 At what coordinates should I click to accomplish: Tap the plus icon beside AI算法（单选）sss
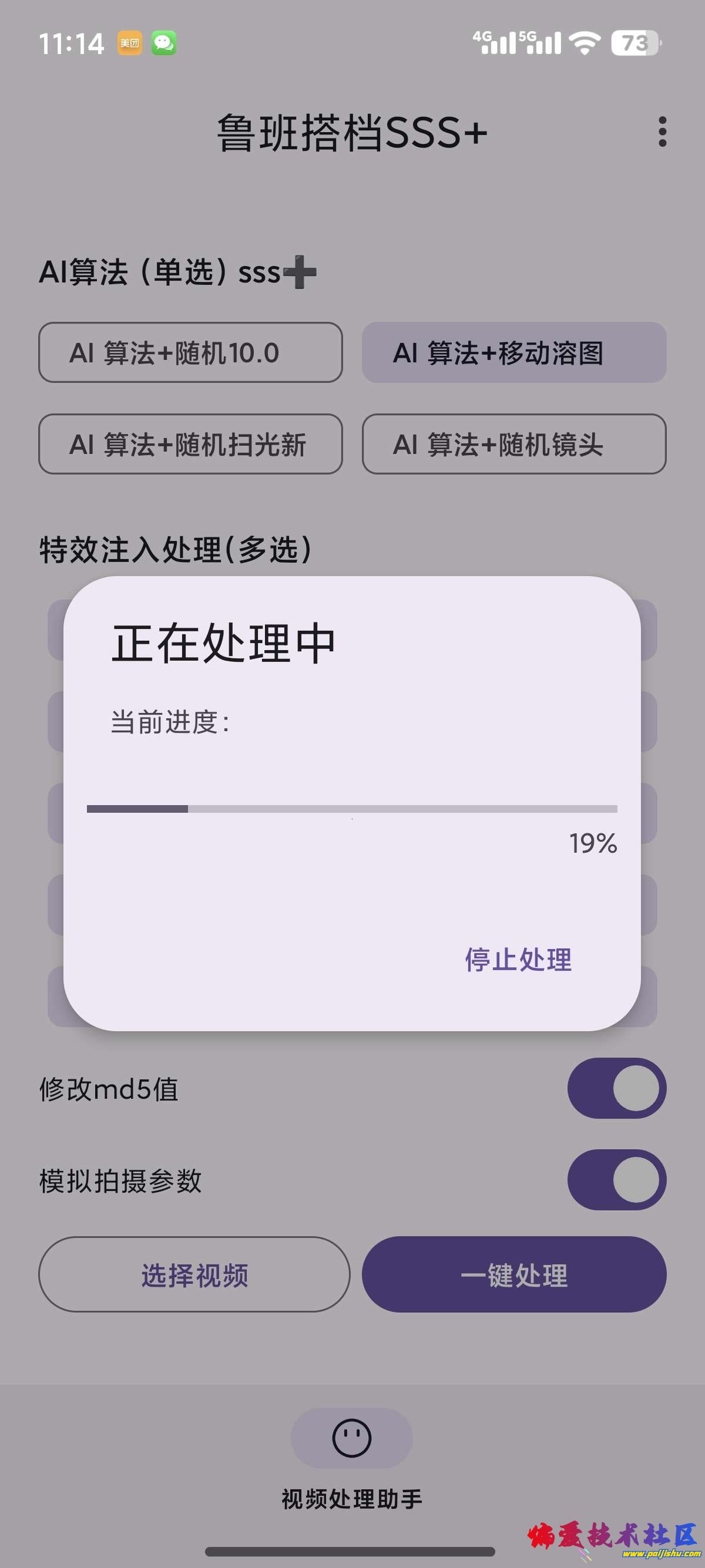click(x=300, y=272)
